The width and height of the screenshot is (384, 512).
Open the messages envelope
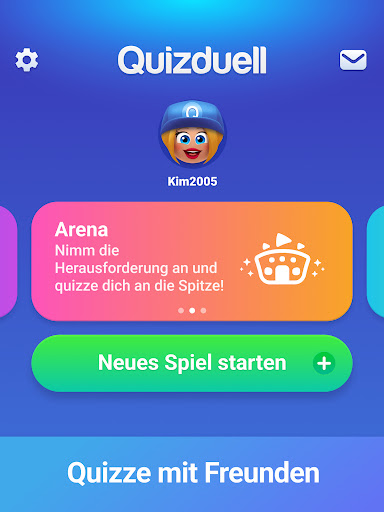coord(353,60)
